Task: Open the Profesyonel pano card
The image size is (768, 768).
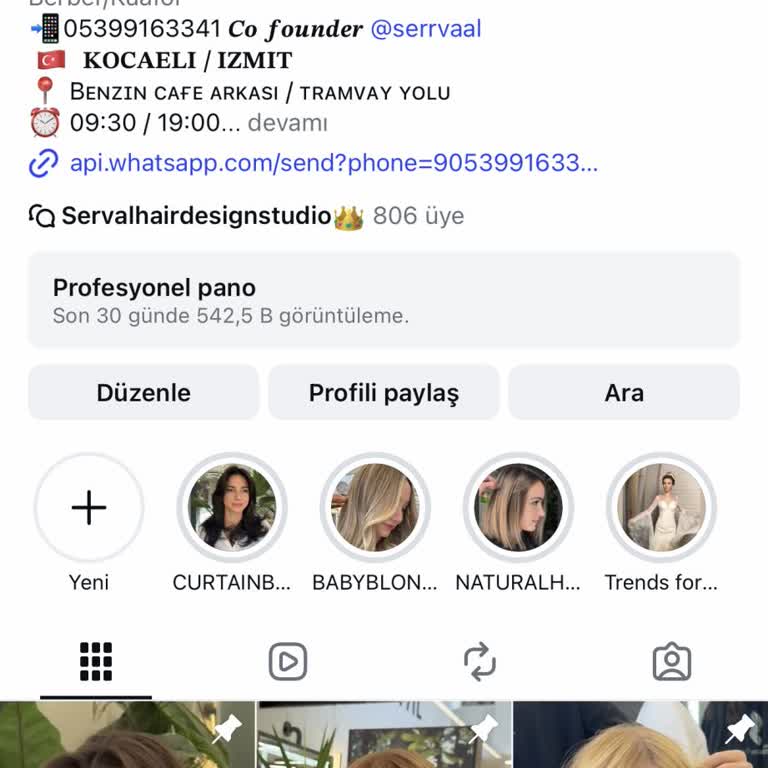Action: pos(384,300)
